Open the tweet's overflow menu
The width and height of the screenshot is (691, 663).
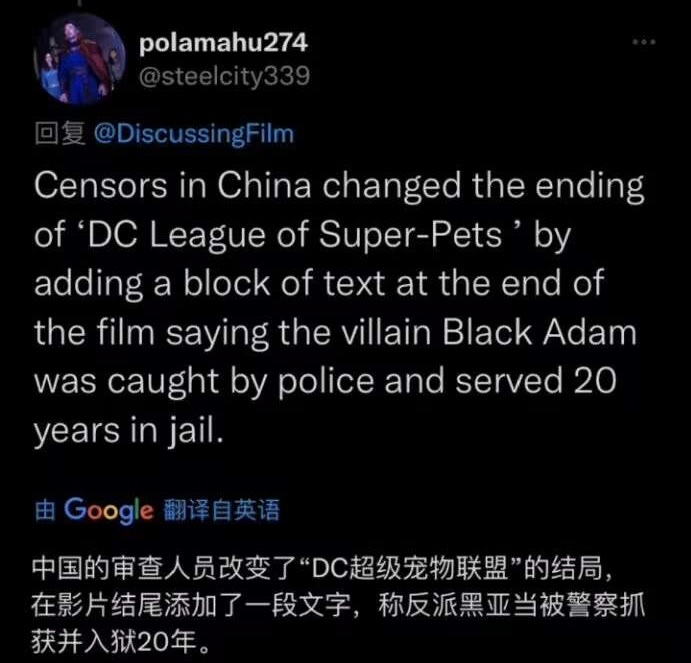click(x=645, y=43)
